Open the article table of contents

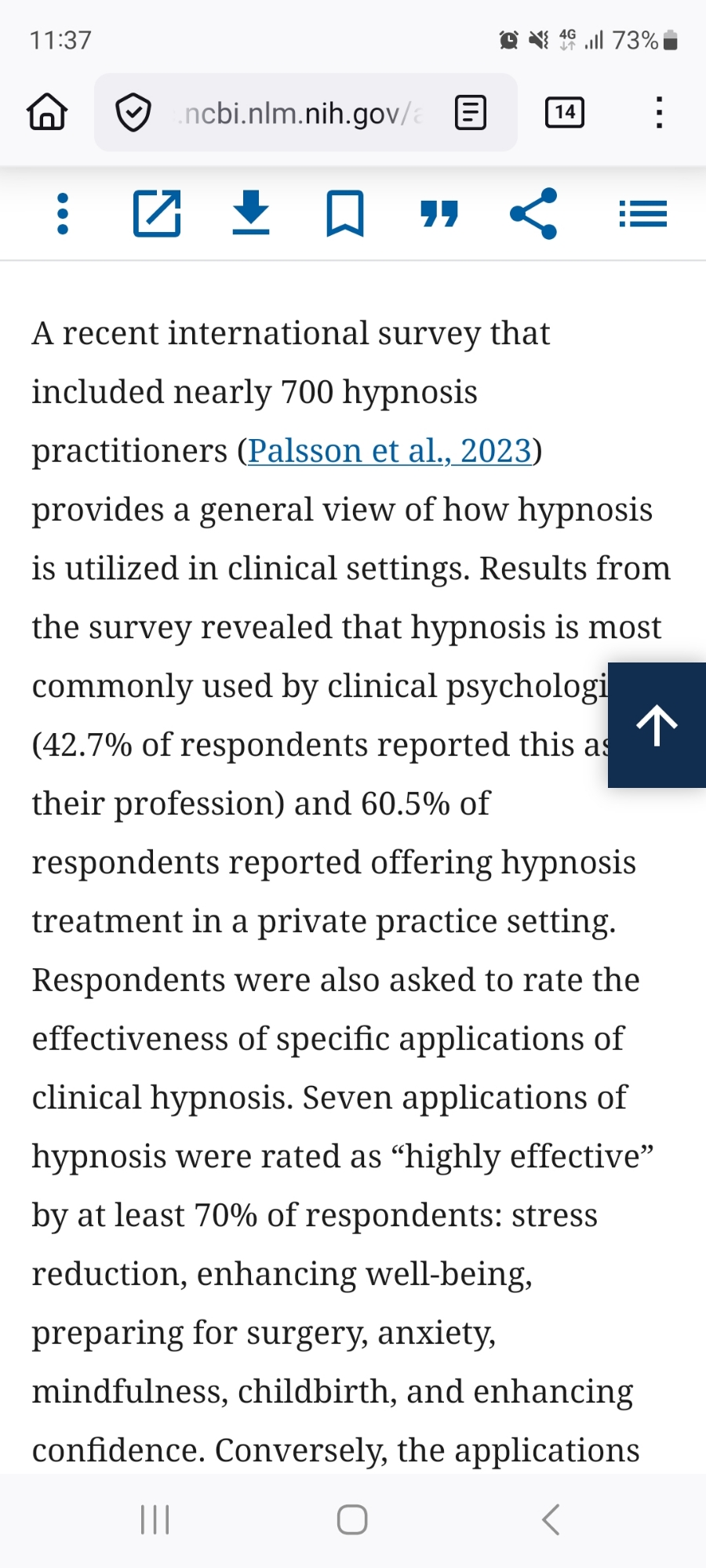point(643,213)
